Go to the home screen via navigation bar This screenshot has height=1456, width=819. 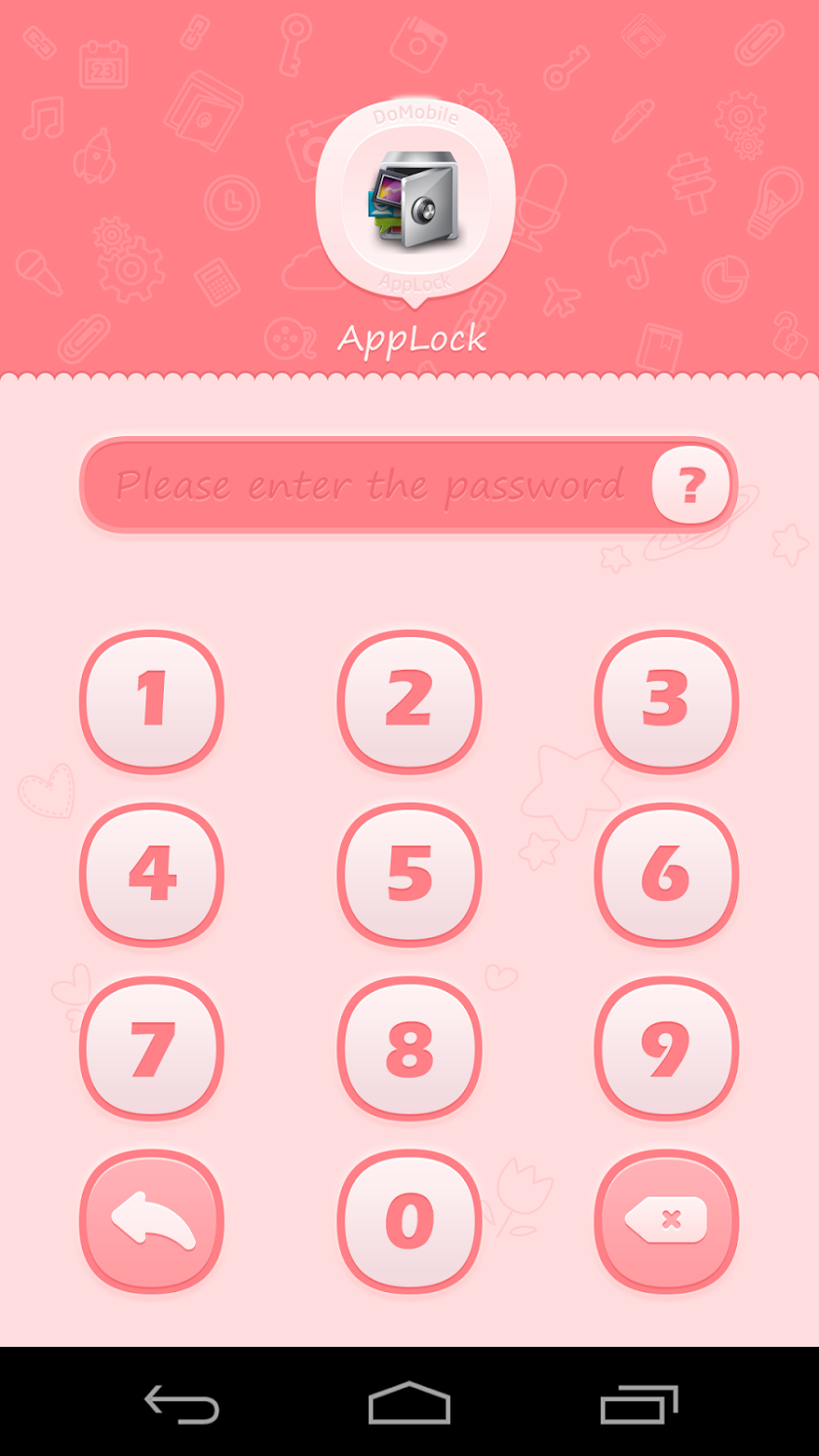[409, 1404]
